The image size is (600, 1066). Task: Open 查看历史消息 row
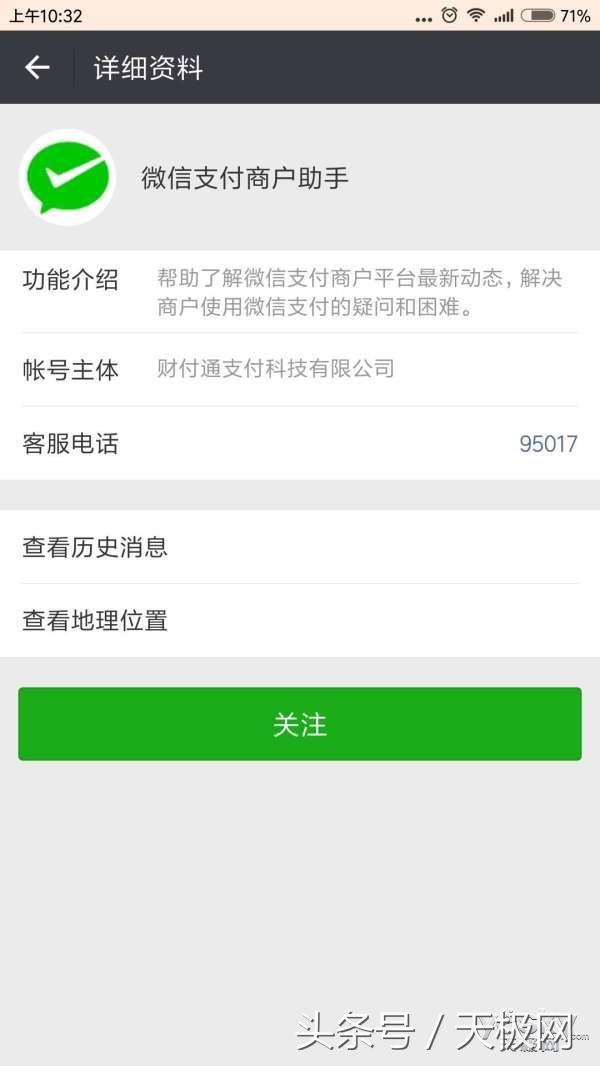tap(300, 547)
